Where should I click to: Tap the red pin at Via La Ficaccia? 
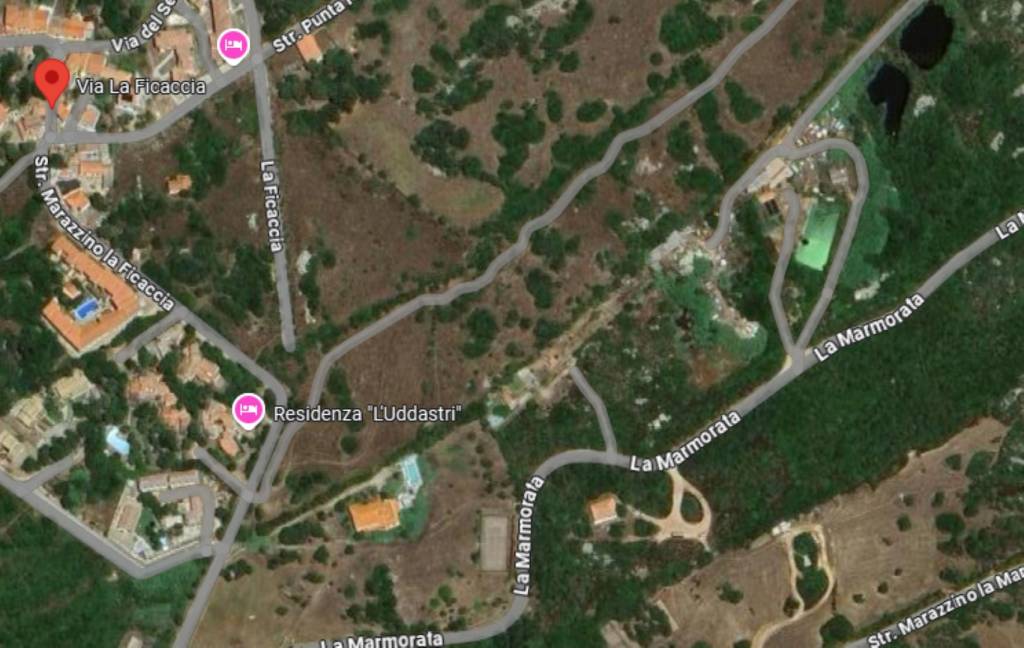point(51,79)
